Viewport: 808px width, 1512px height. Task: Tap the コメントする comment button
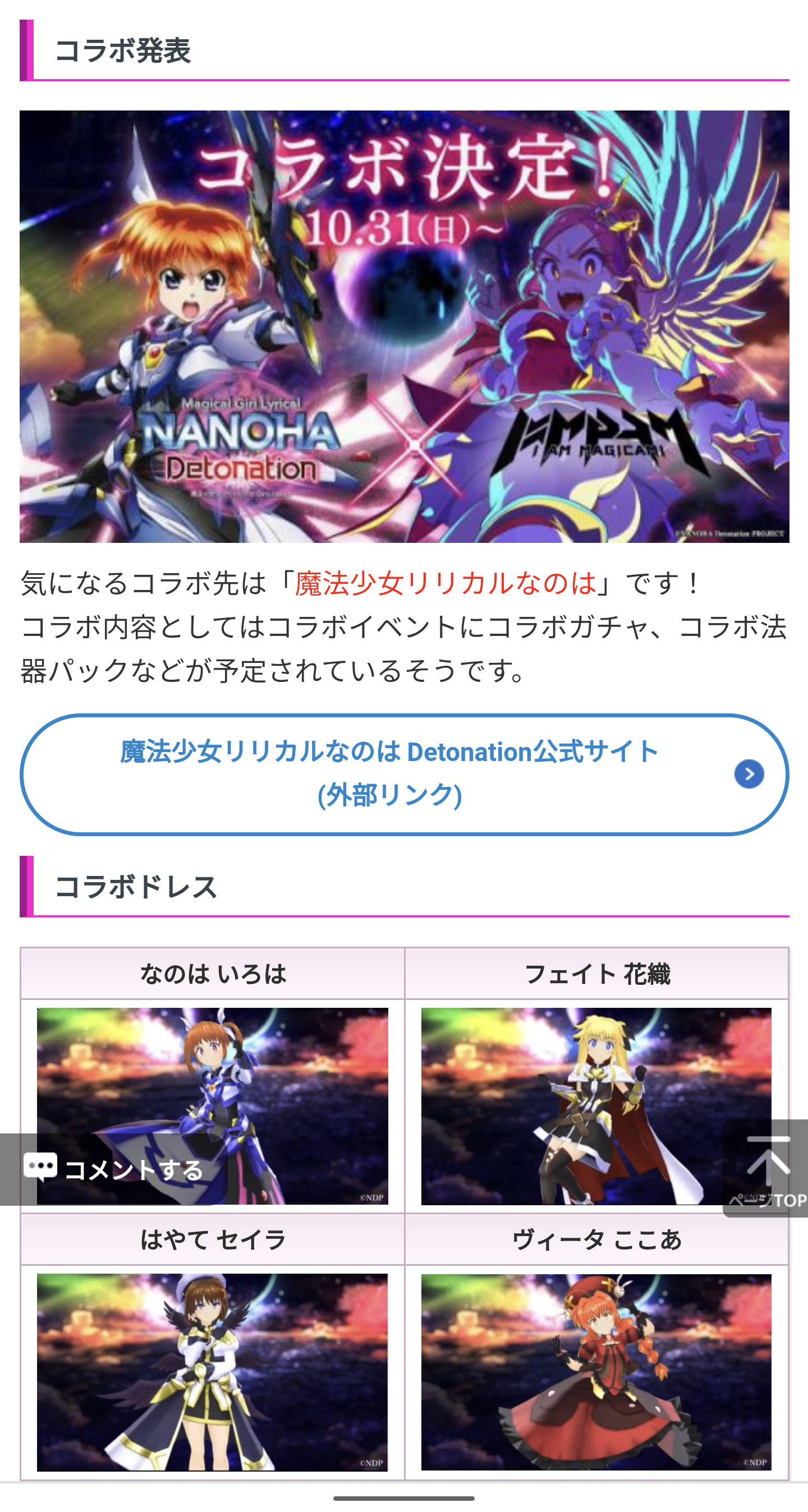113,1169
